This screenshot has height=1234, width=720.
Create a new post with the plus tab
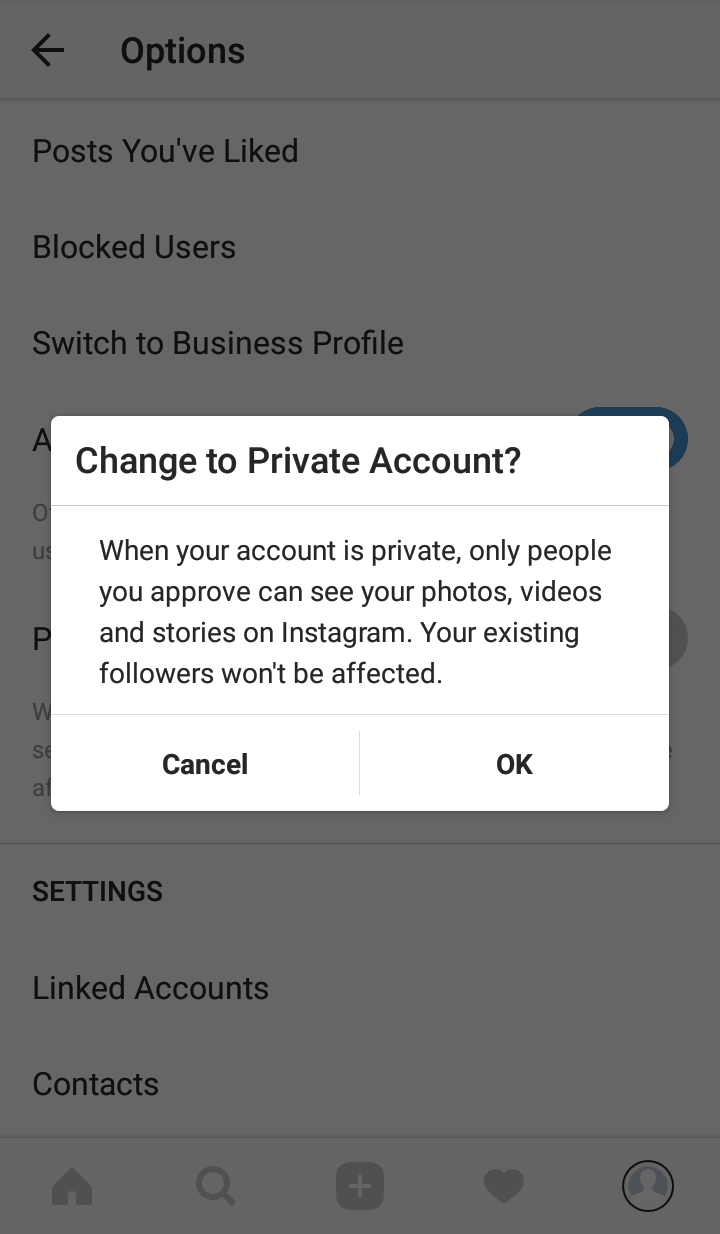coord(360,1186)
